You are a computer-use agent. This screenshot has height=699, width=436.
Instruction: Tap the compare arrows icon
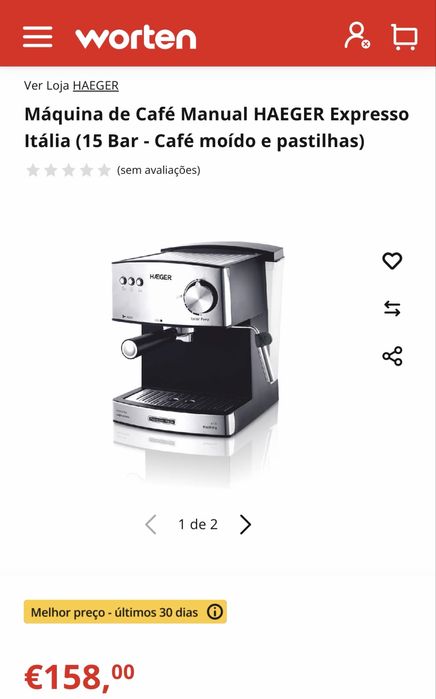[392, 308]
